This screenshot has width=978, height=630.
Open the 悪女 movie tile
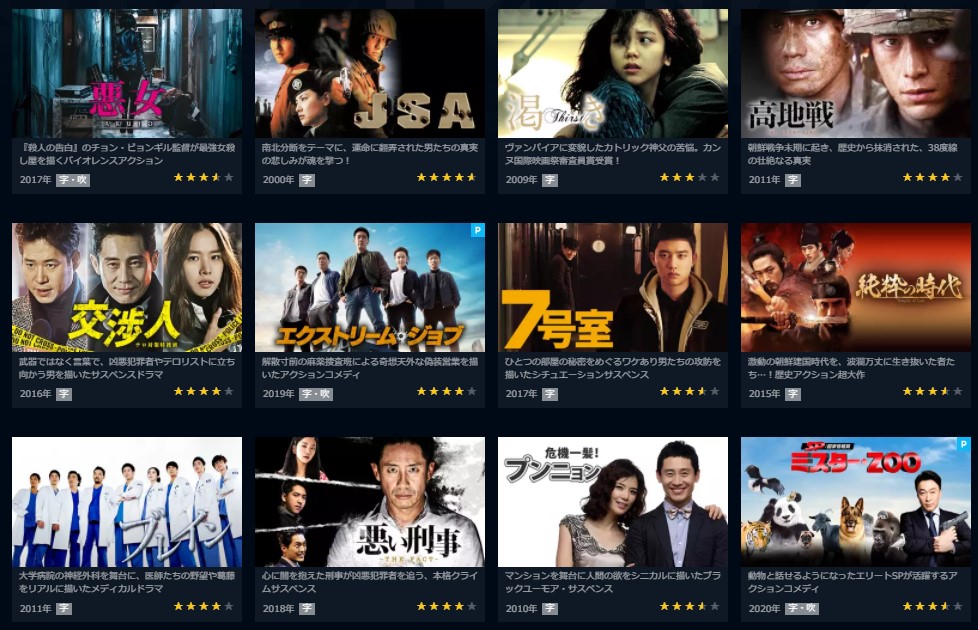pyautogui.click(x=127, y=74)
